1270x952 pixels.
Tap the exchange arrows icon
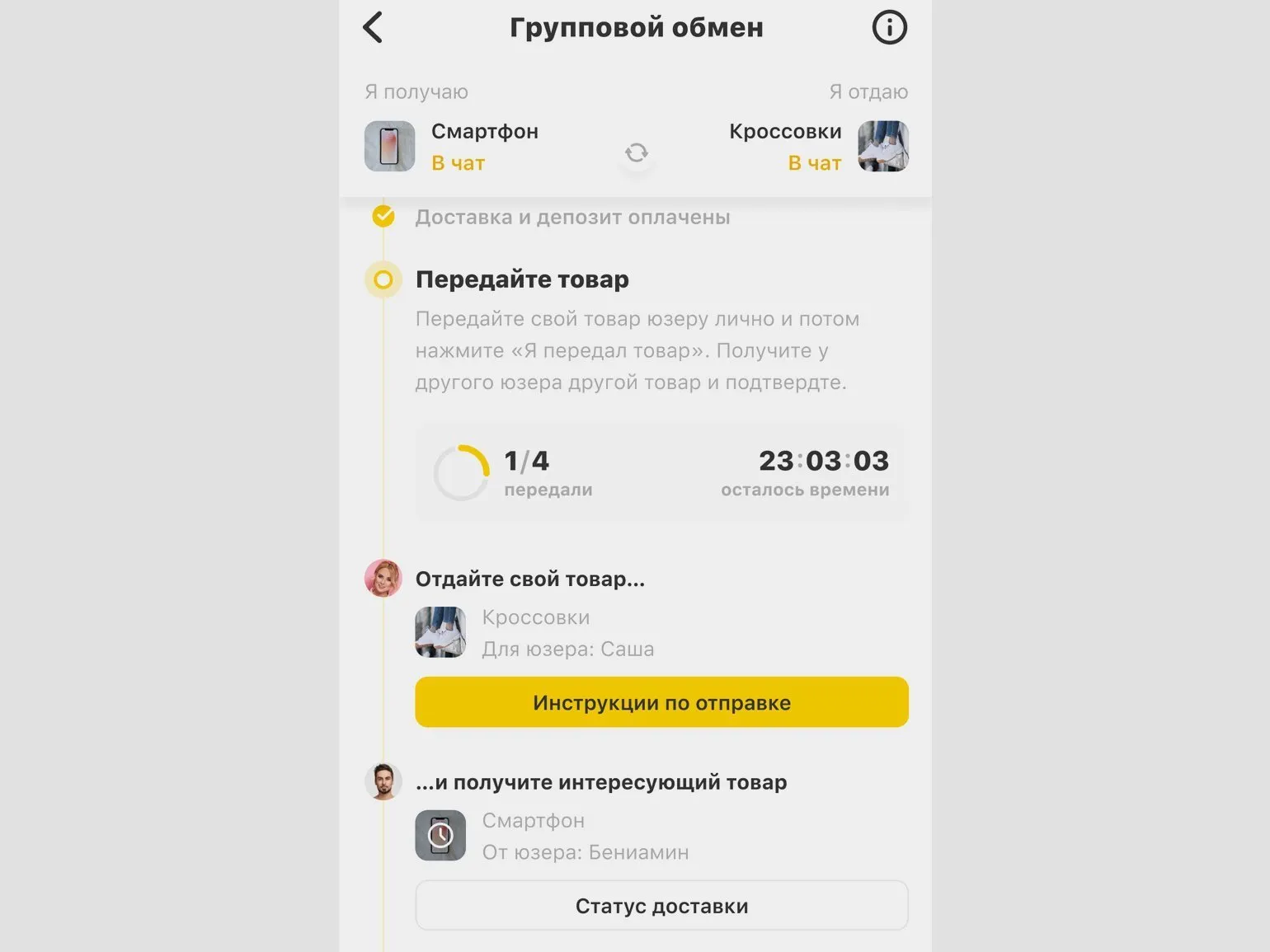click(x=636, y=152)
